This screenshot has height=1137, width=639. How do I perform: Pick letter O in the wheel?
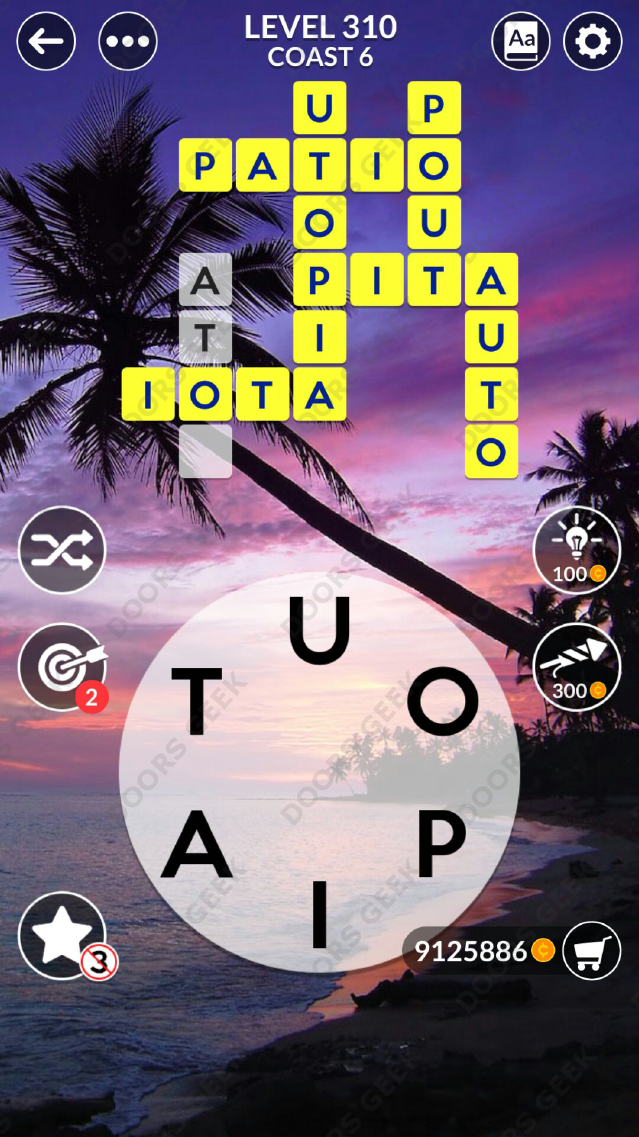click(x=443, y=701)
